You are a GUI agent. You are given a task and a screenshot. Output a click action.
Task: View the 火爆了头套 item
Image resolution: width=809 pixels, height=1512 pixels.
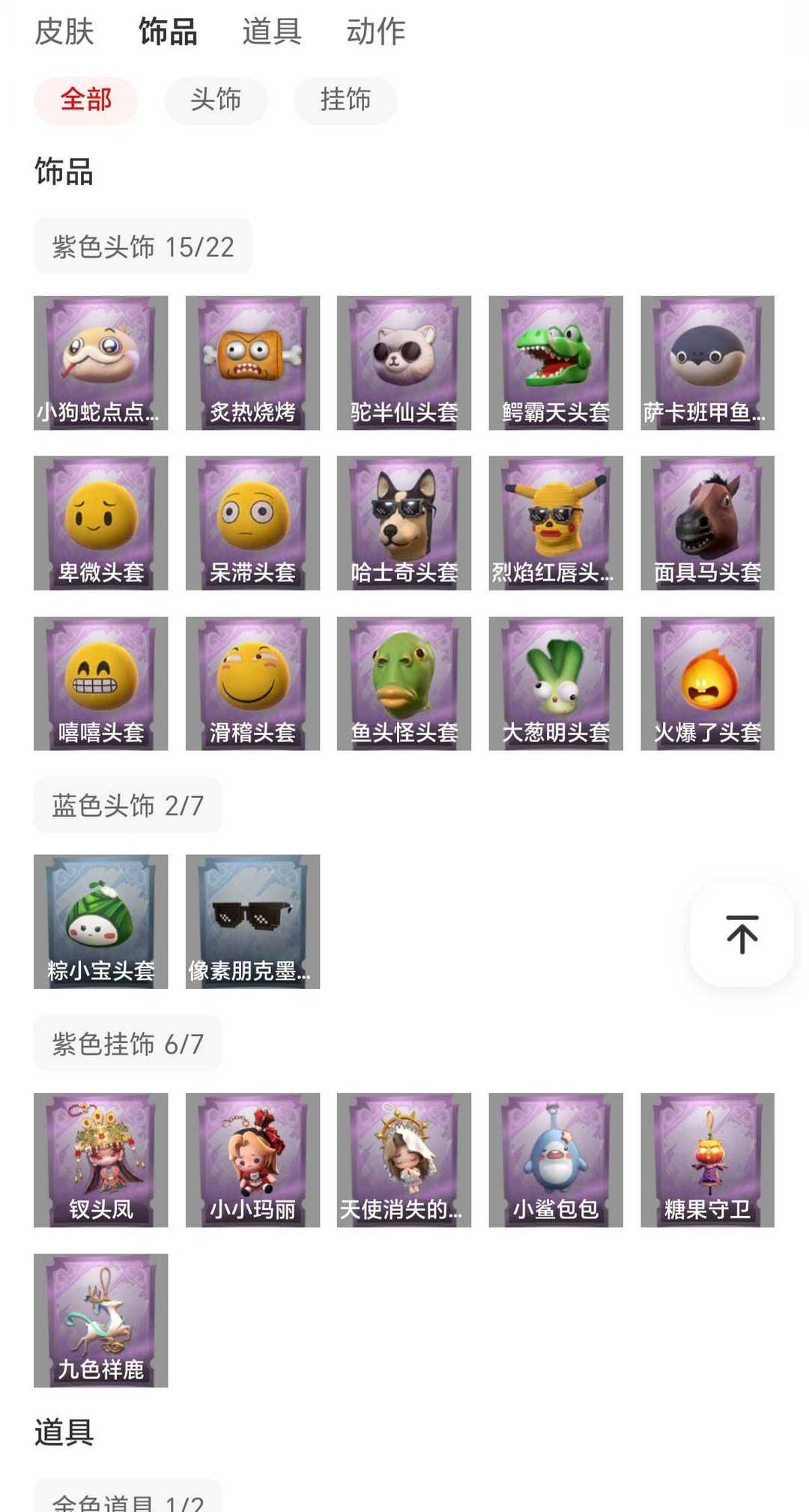tap(707, 683)
